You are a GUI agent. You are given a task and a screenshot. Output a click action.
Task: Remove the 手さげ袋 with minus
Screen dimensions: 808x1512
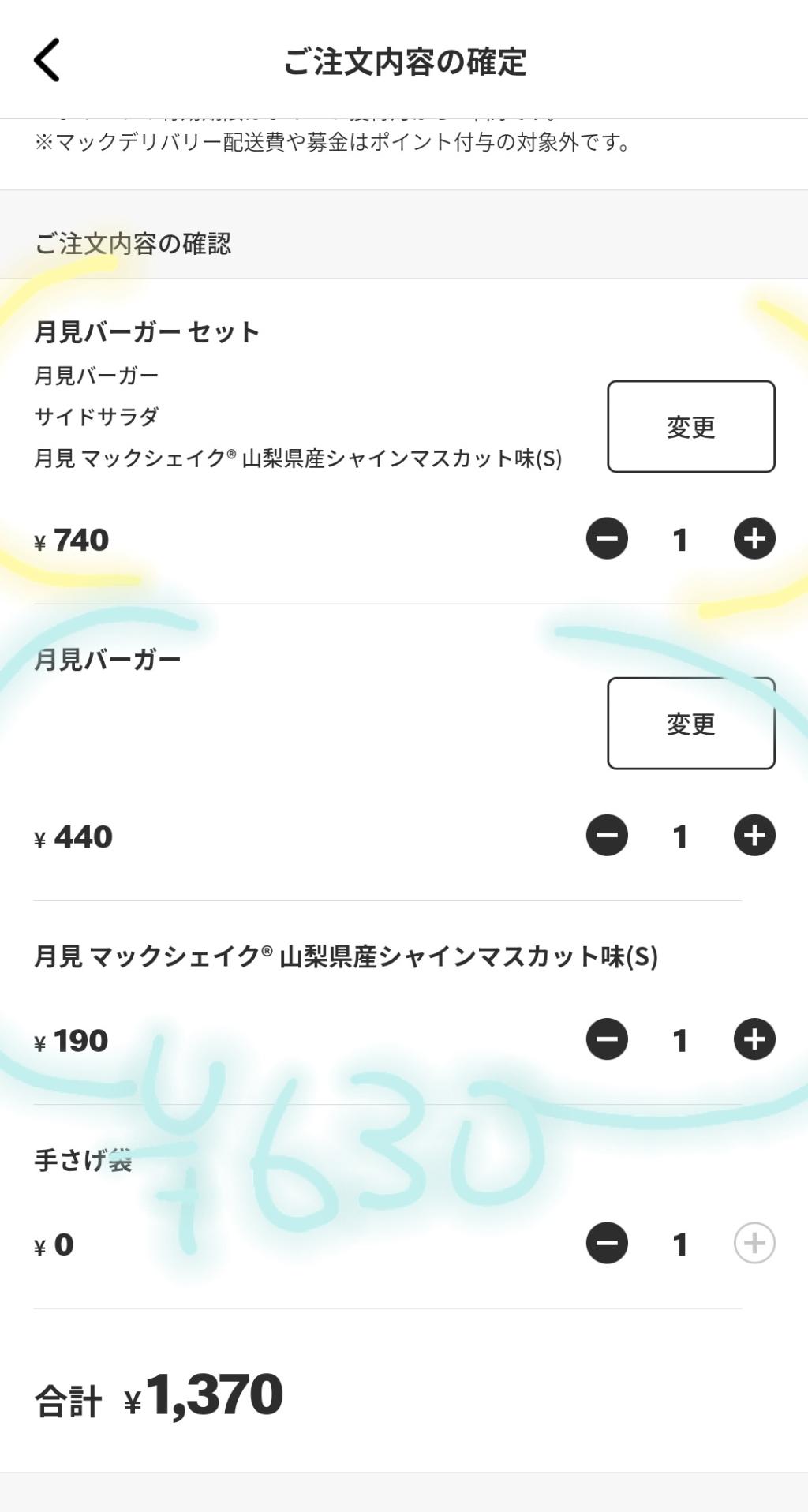tap(607, 1244)
